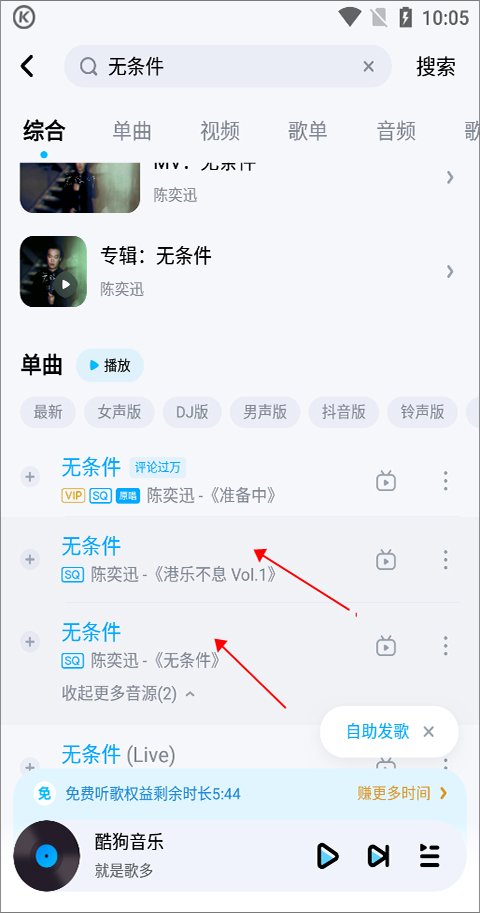Image resolution: width=480 pixels, height=913 pixels.
Task: Open MV icon for 无条件 《准备中》
Action: click(386, 481)
